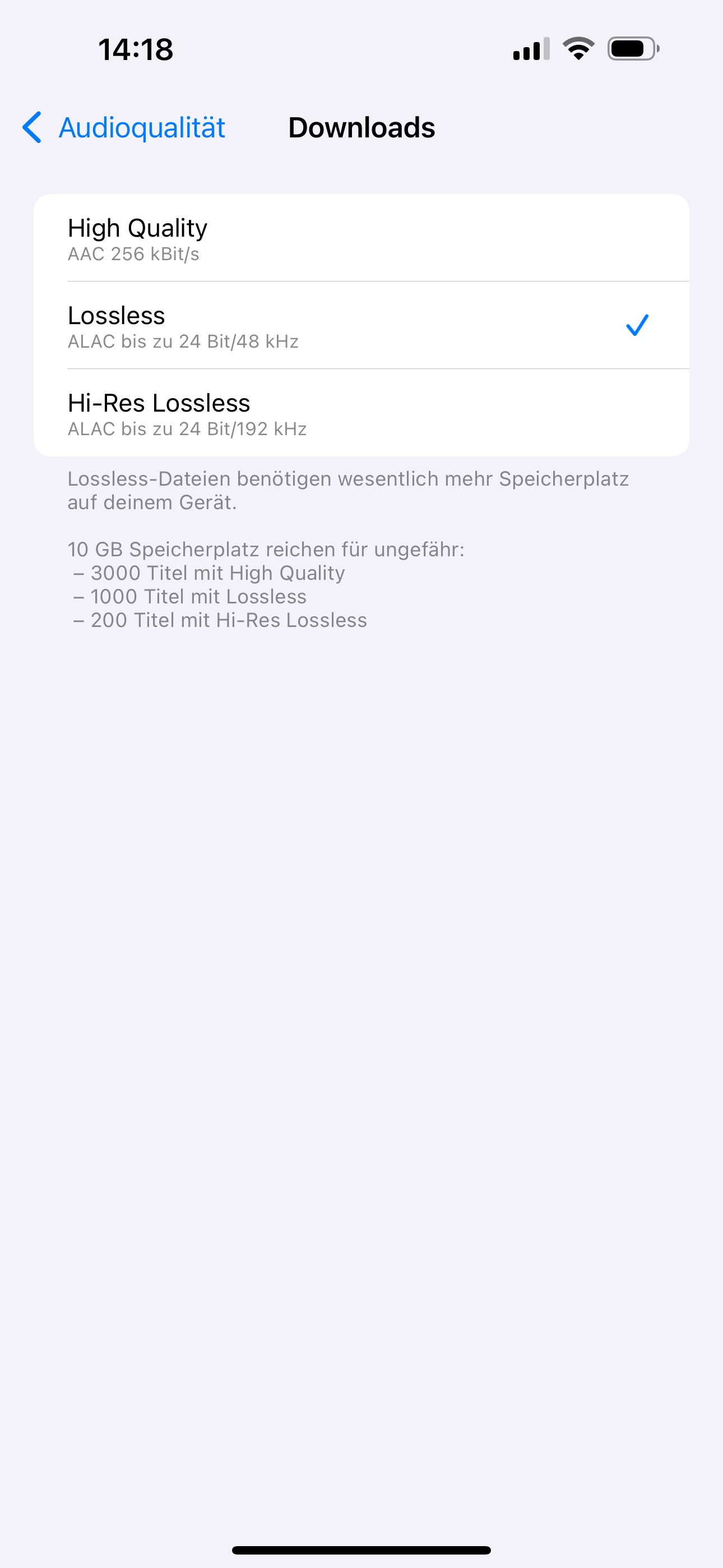Screen dimensions: 723x1568
Task: Go back to Audioqualität
Action: pos(124,128)
